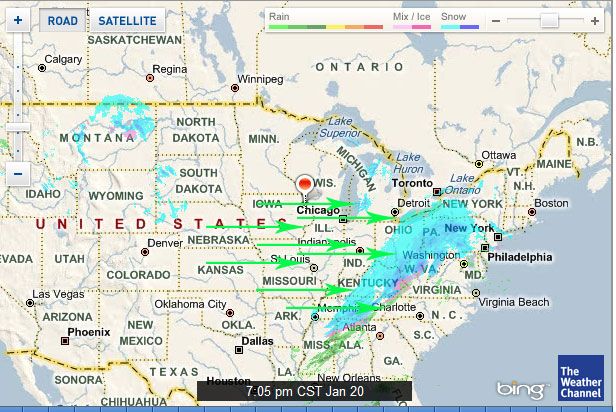Tap the radar opacity slider handle
Viewport: 616px width, 412px height.
click(548, 20)
